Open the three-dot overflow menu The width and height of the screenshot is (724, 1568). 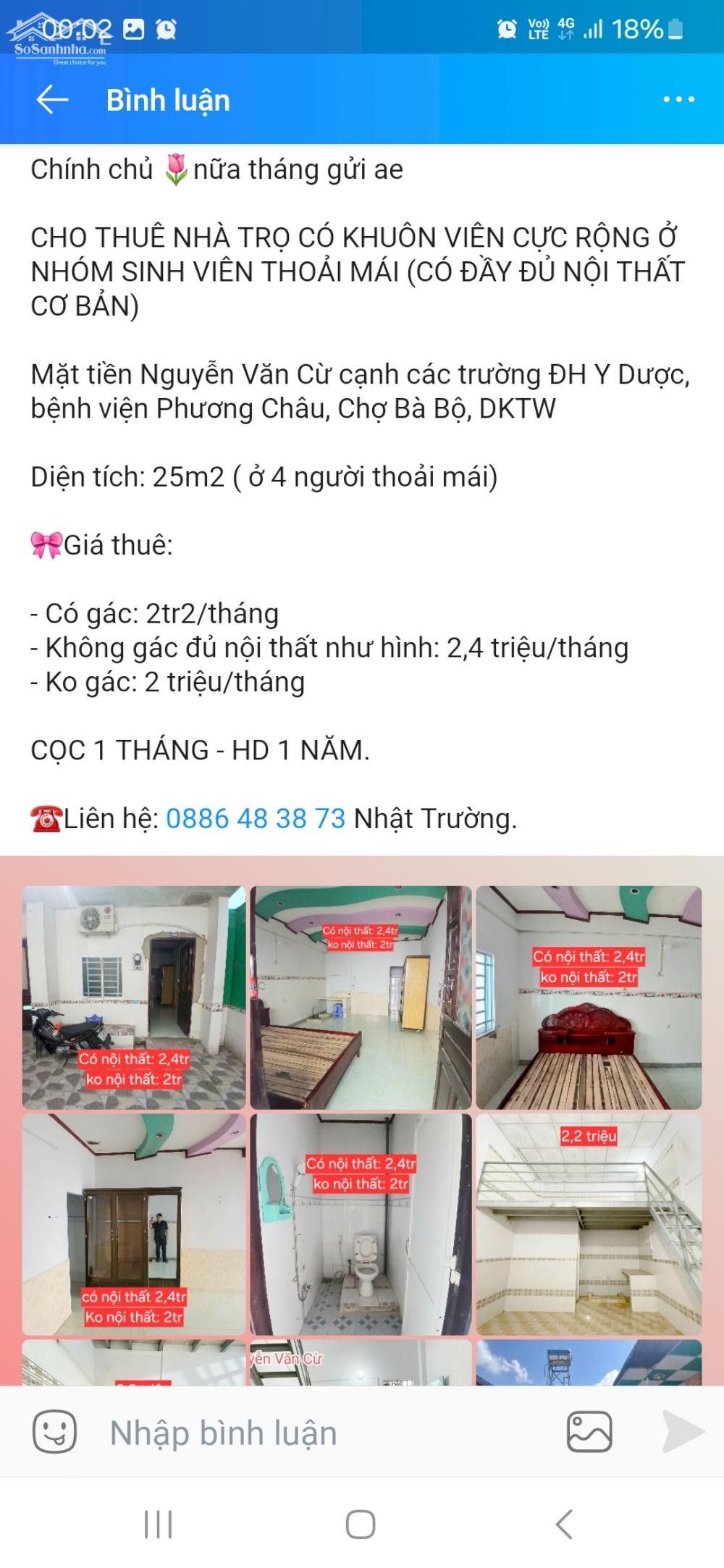point(678,100)
